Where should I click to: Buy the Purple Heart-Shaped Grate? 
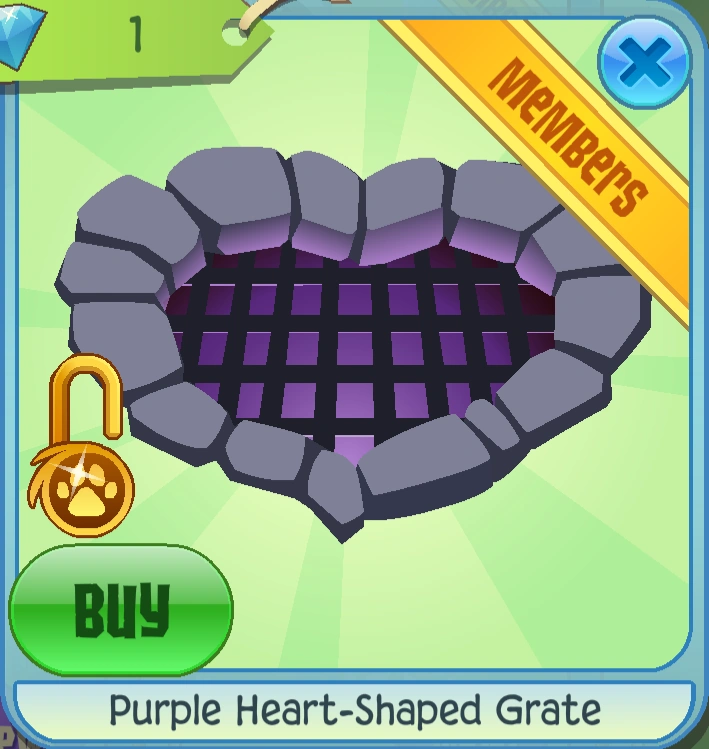tap(121, 610)
